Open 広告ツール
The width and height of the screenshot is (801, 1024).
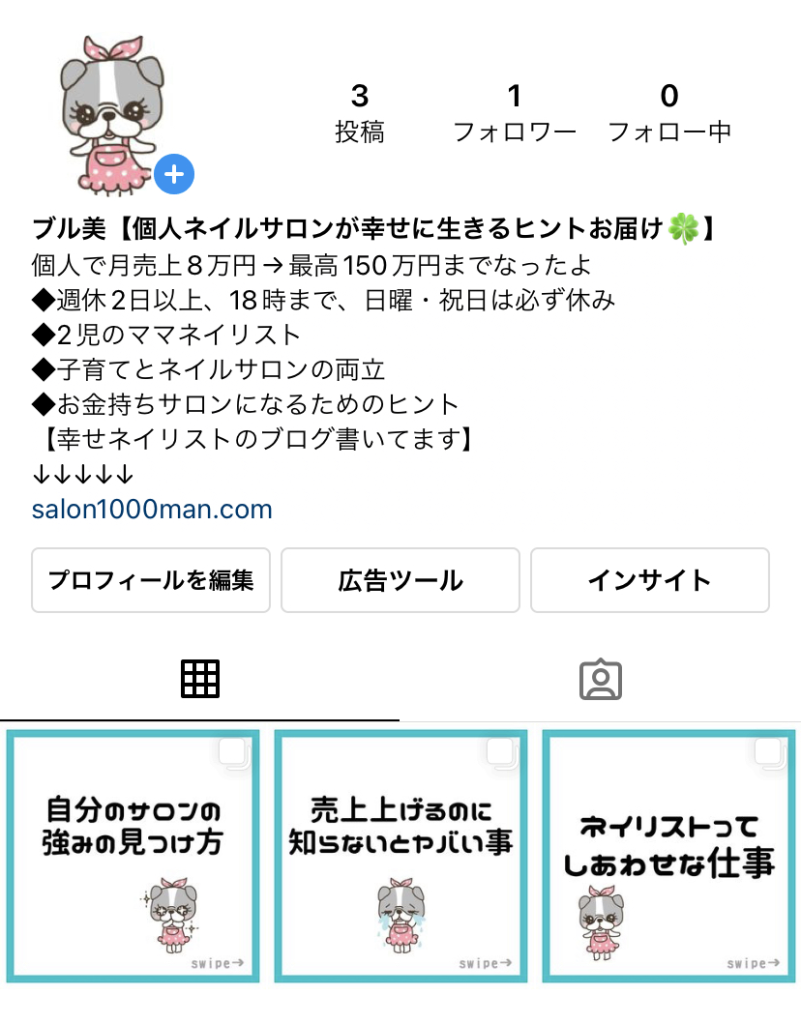click(x=400, y=580)
